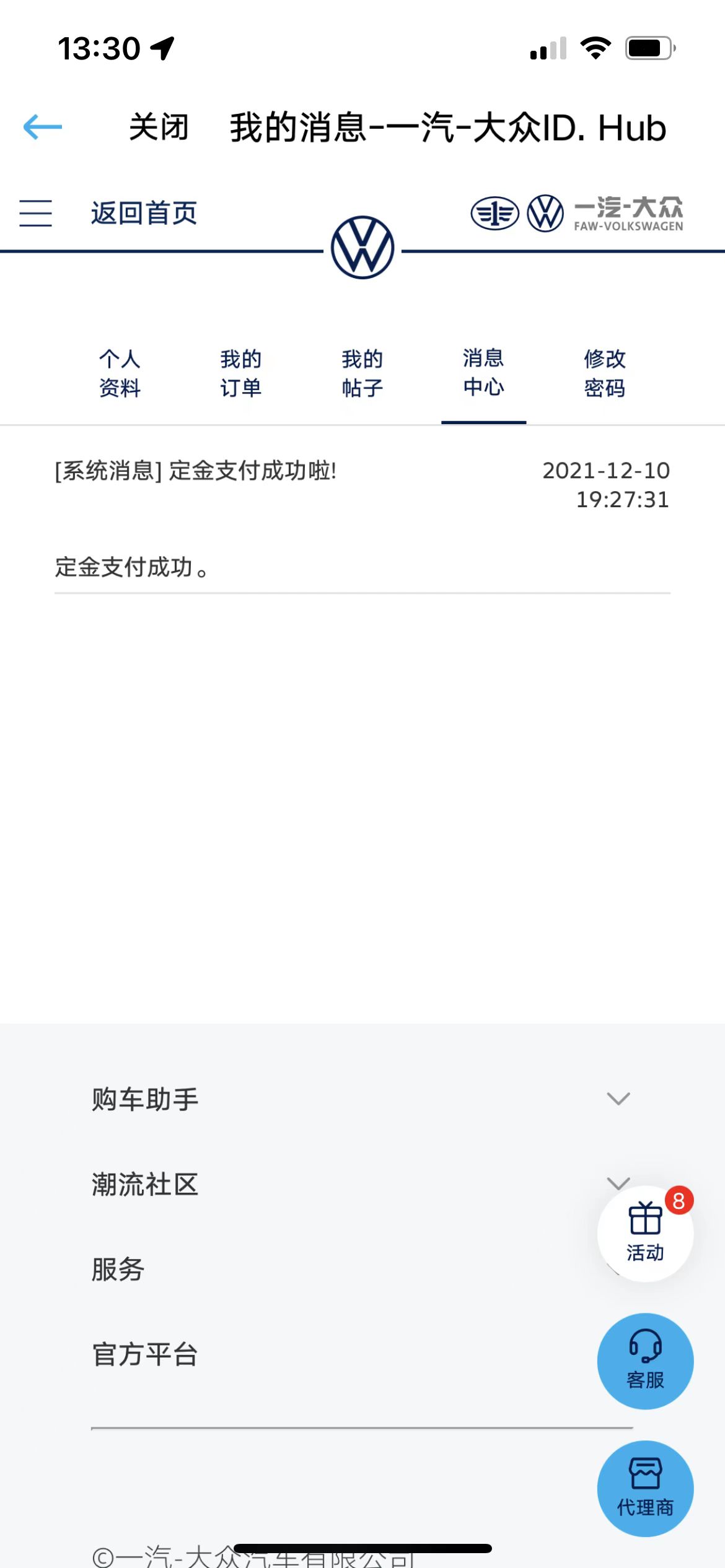
Task: Go to the 修改密码 tab
Action: pyautogui.click(x=605, y=373)
